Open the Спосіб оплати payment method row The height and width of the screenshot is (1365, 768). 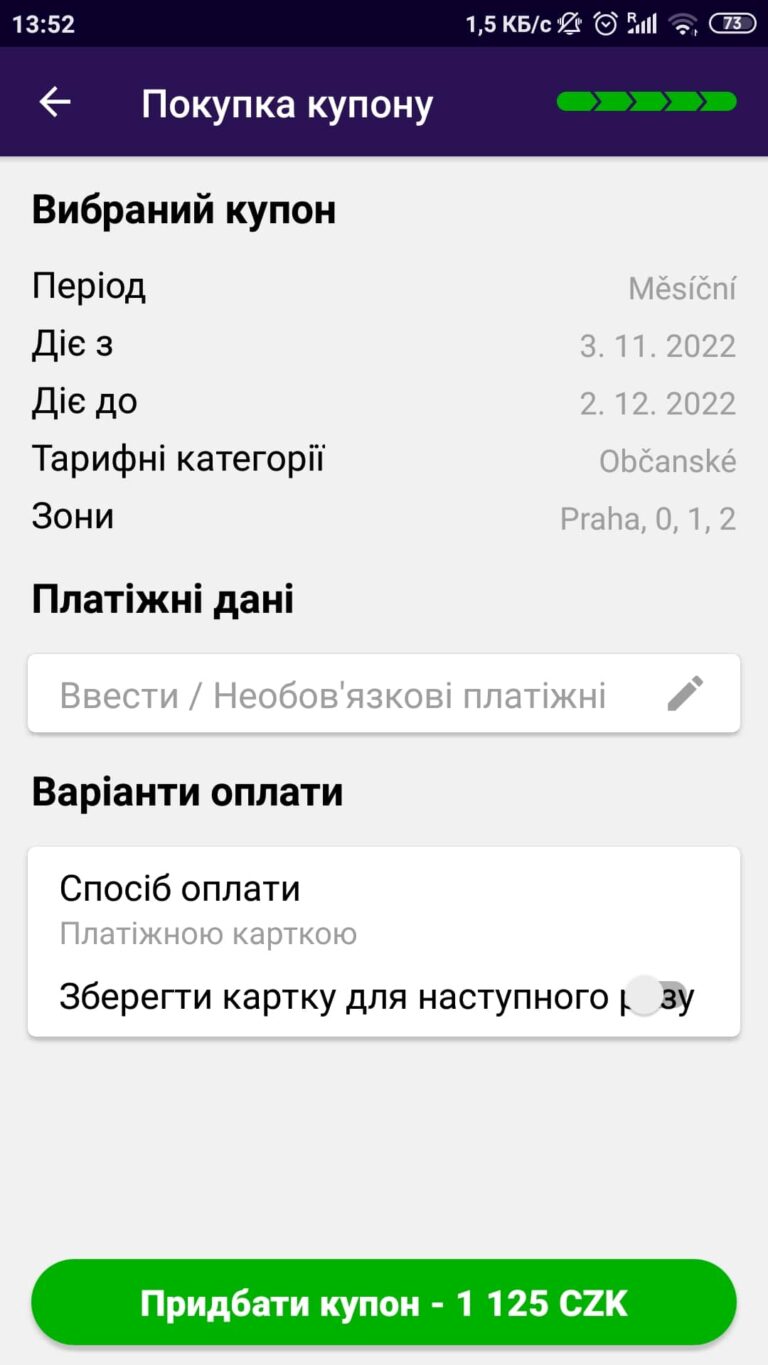[x=384, y=910]
